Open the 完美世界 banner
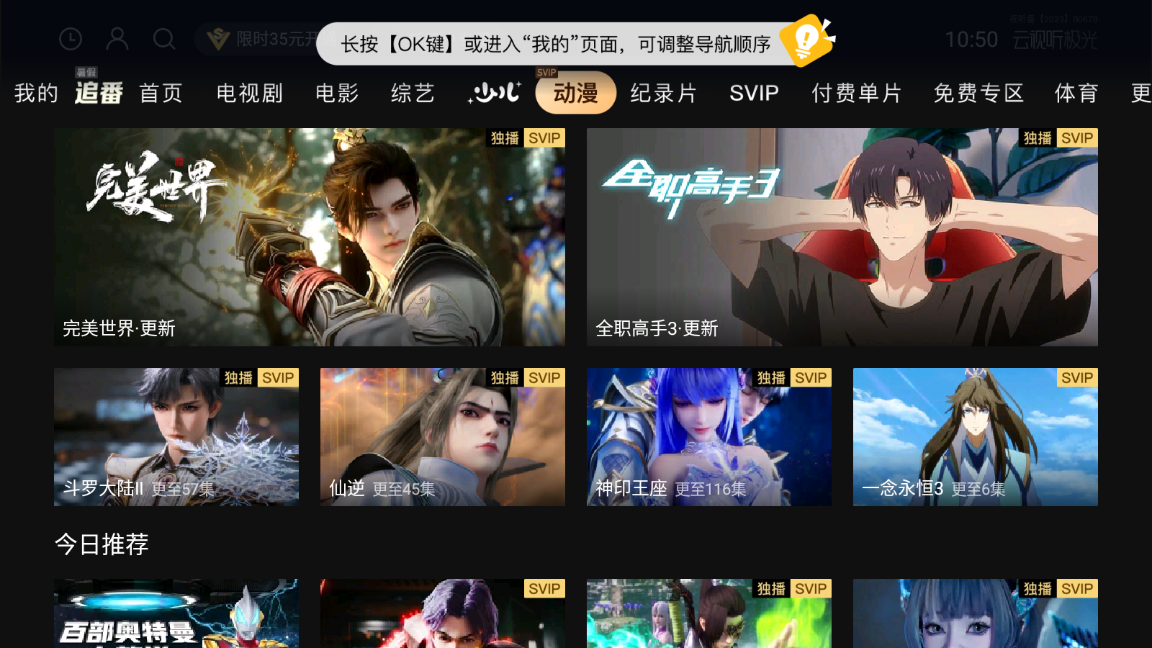The height and width of the screenshot is (648, 1152). [309, 237]
